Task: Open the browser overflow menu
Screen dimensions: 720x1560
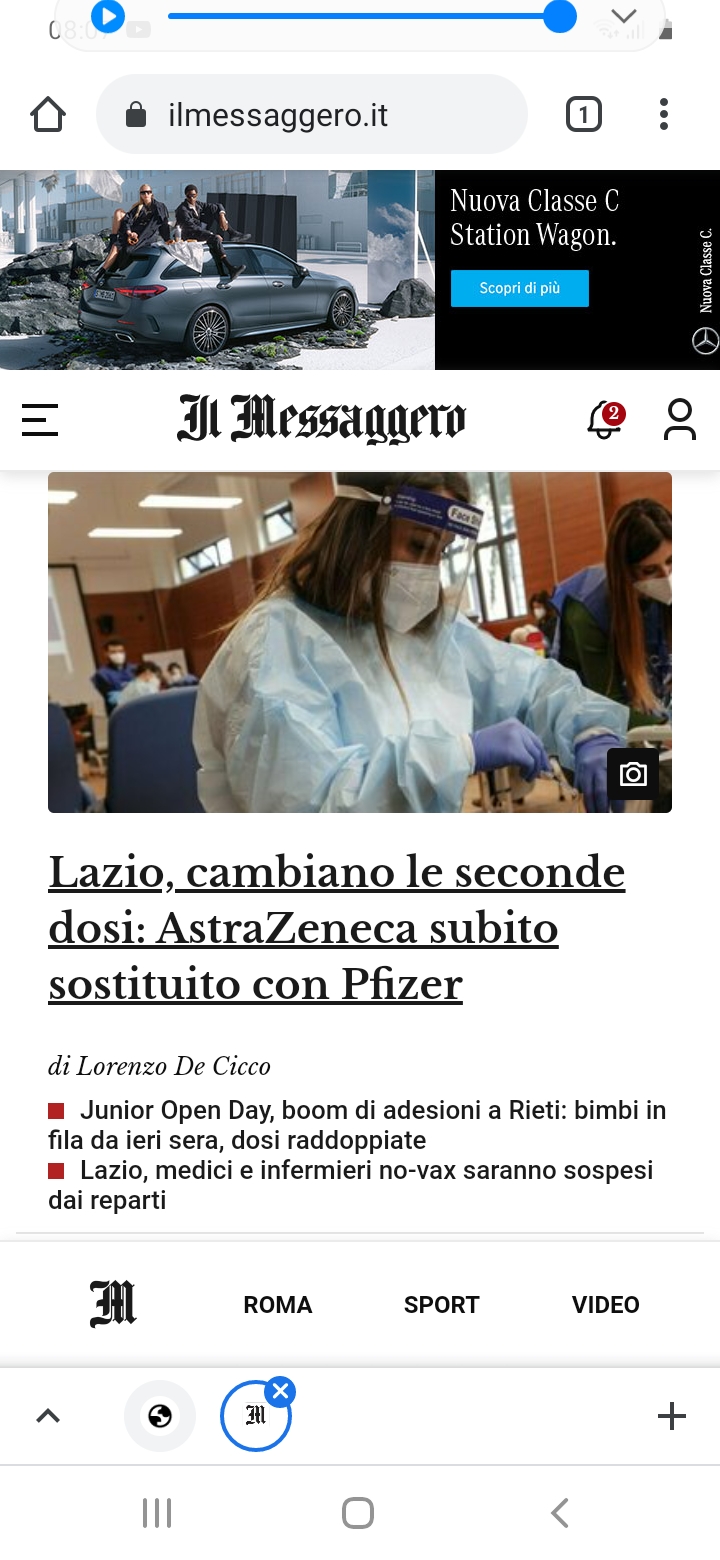Action: coord(663,115)
